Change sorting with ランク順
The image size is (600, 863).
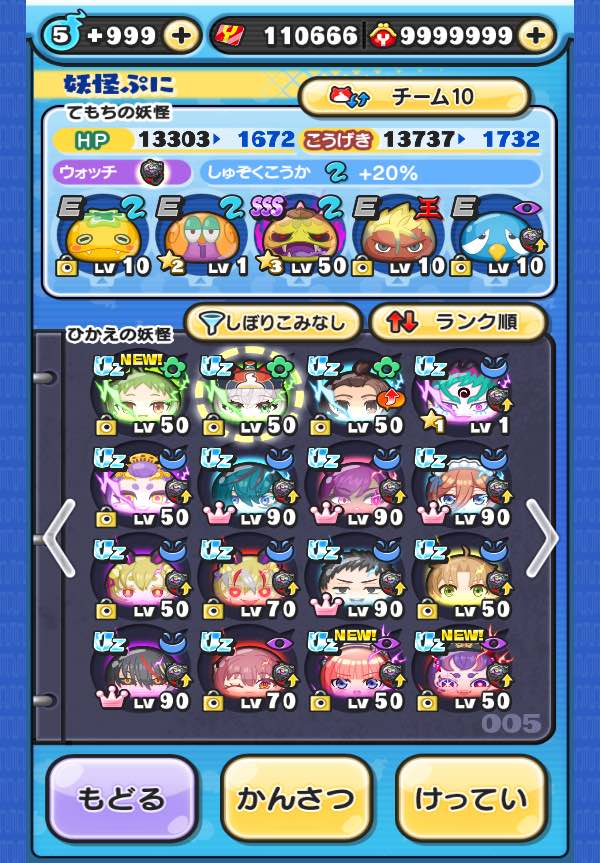[457, 322]
